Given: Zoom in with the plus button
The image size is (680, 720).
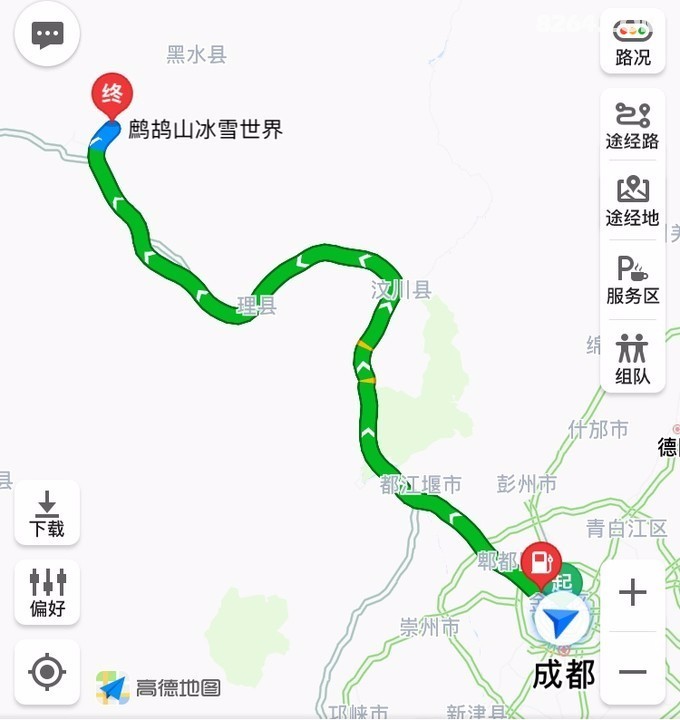Looking at the screenshot, I should [x=632, y=594].
